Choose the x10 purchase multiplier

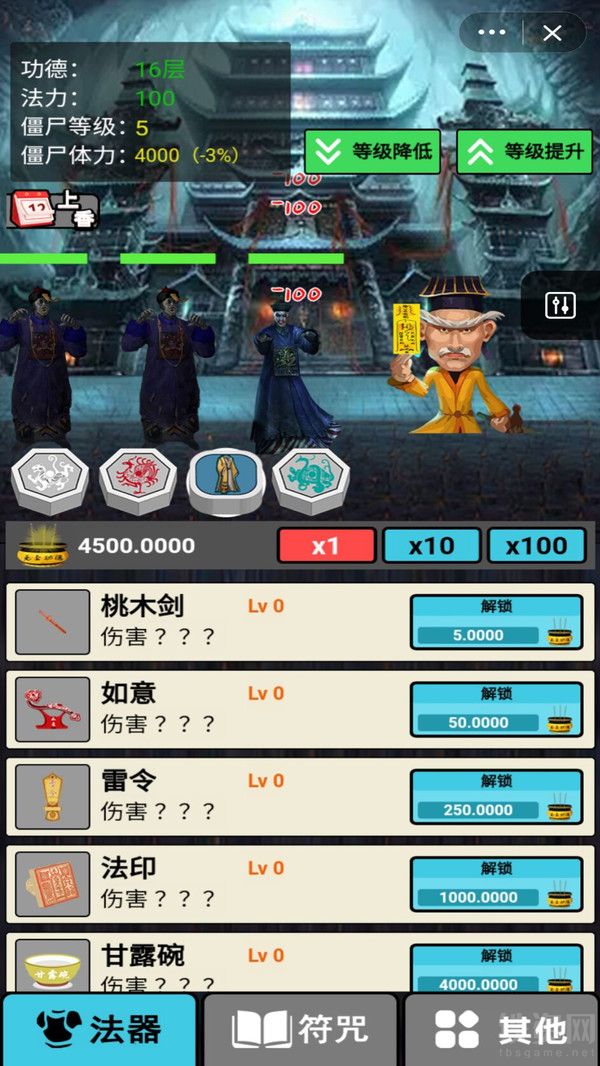click(431, 545)
